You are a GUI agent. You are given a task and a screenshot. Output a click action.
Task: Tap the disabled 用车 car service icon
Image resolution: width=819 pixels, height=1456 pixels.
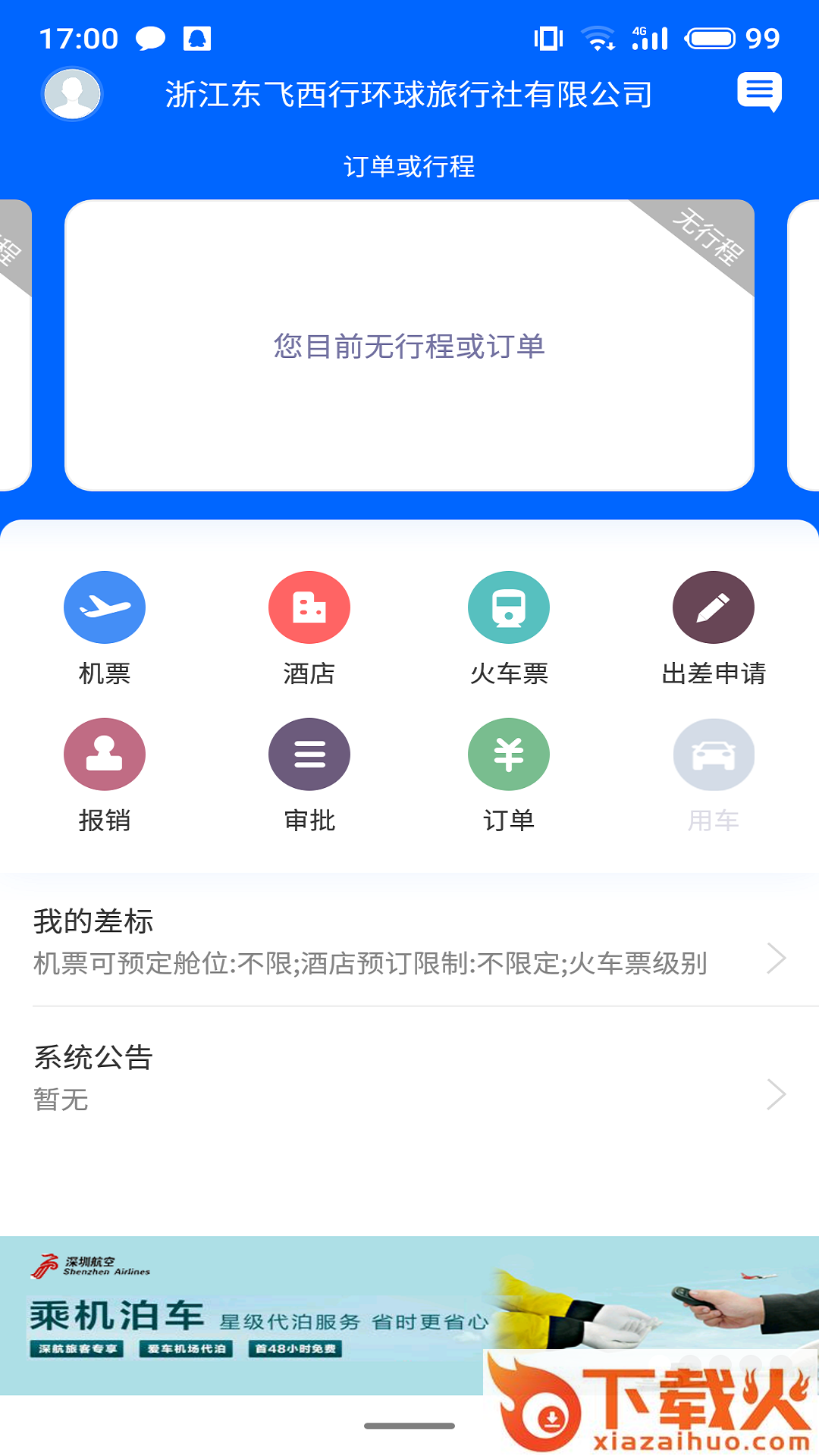click(714, 753)
